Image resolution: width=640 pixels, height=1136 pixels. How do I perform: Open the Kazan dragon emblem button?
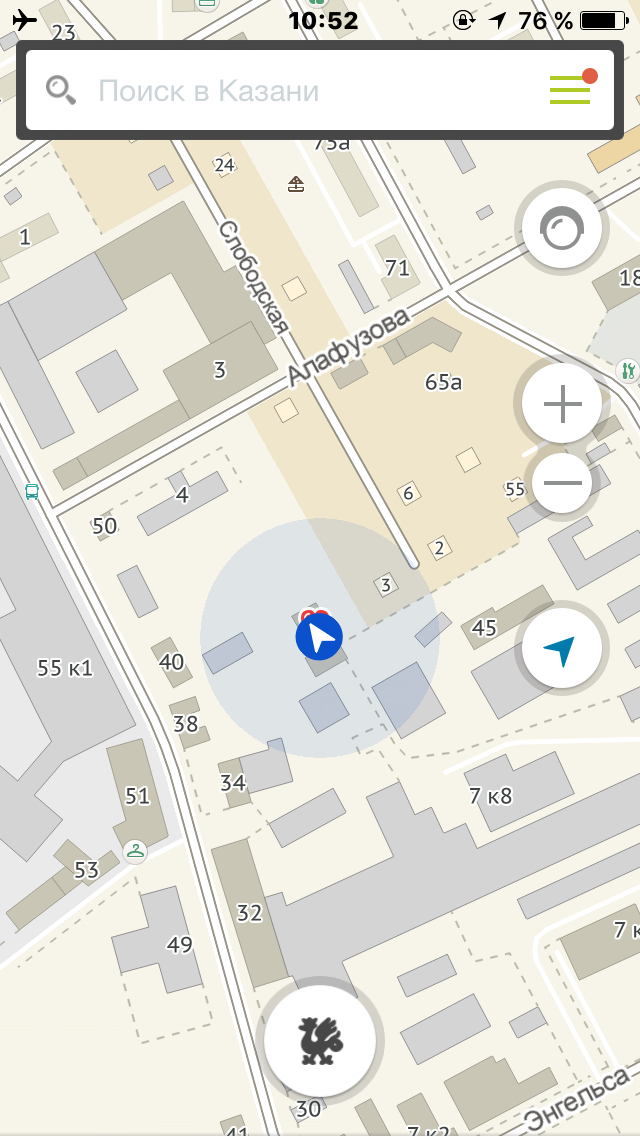pyautogui.click(x=320, y=1040)
